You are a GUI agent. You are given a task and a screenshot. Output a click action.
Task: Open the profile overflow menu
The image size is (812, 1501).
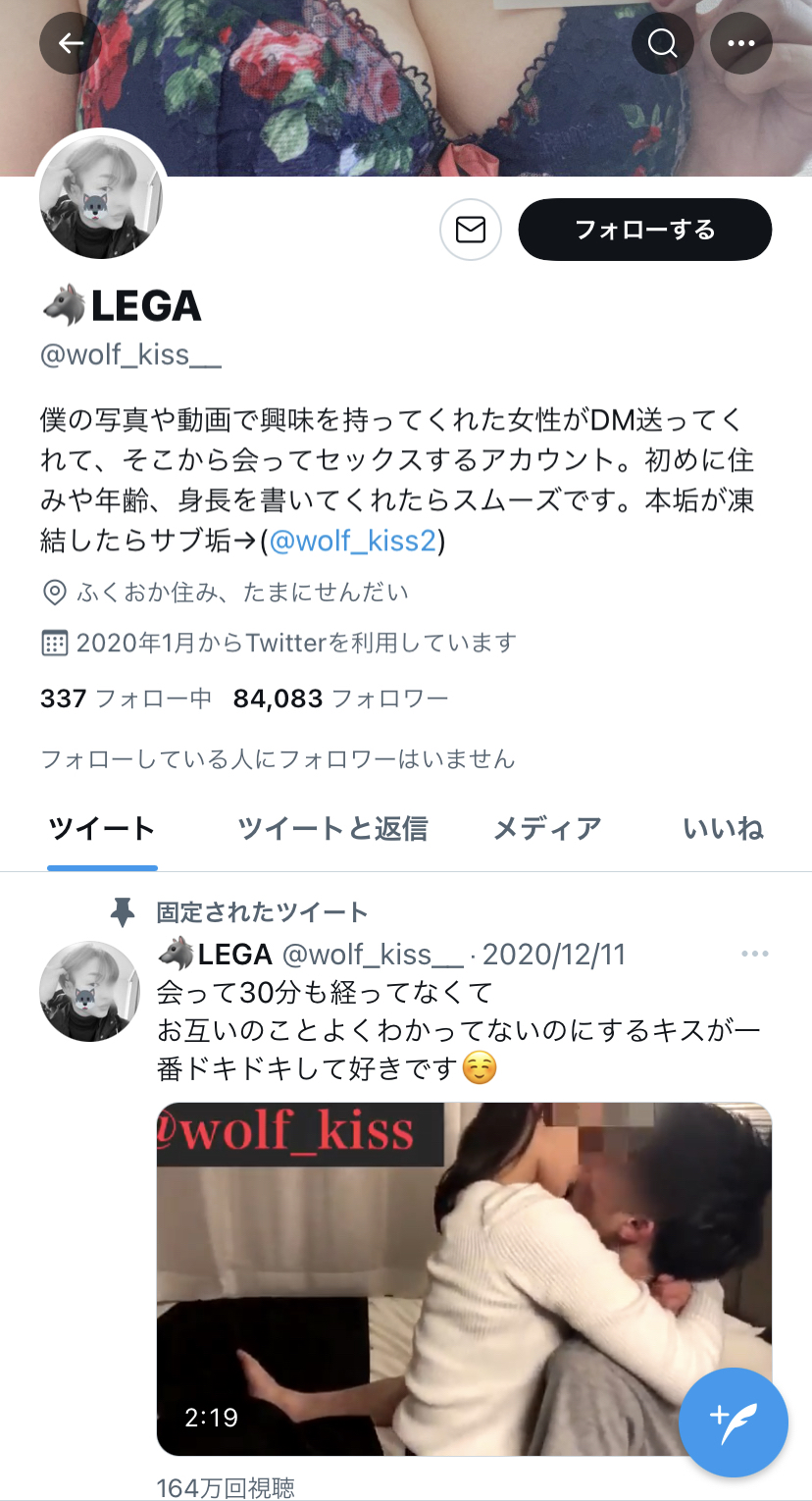click(741, 43)
